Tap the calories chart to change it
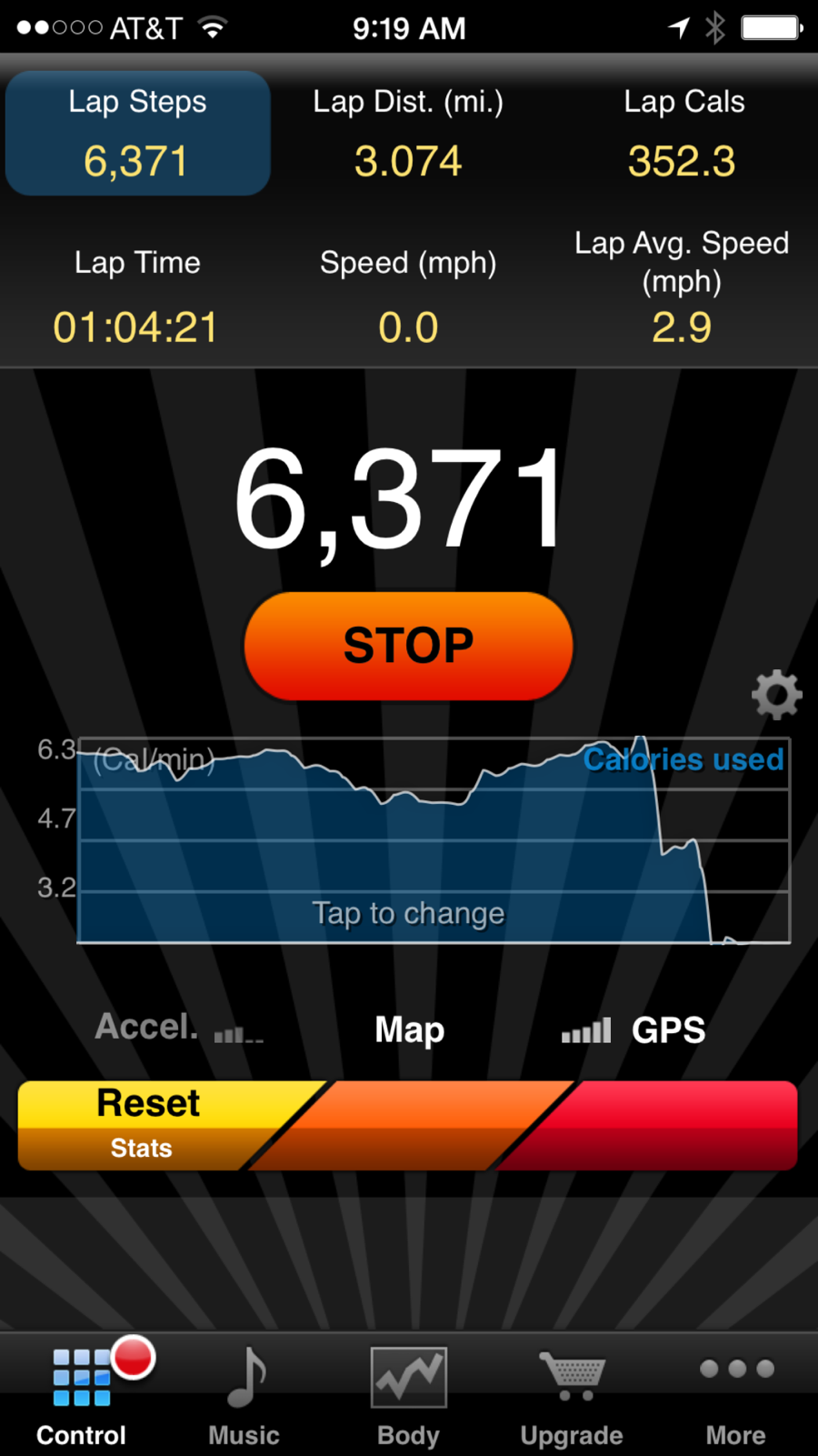The width and height of the screenshot is (818, 1456). pyautogui.click(x=434, y=840)
